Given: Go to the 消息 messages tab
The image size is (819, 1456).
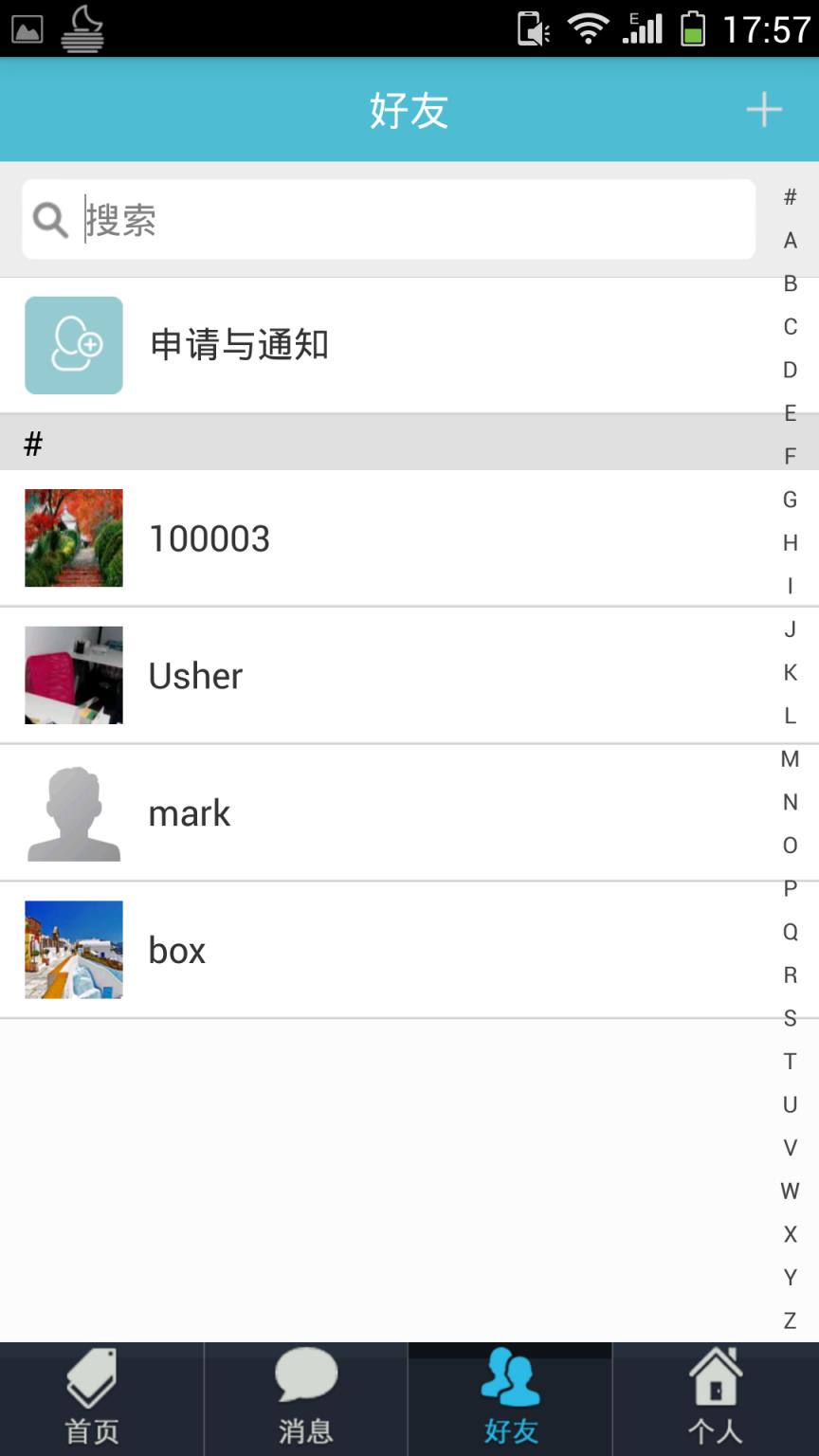Looking at the screenshot, I should [305, 1400].
